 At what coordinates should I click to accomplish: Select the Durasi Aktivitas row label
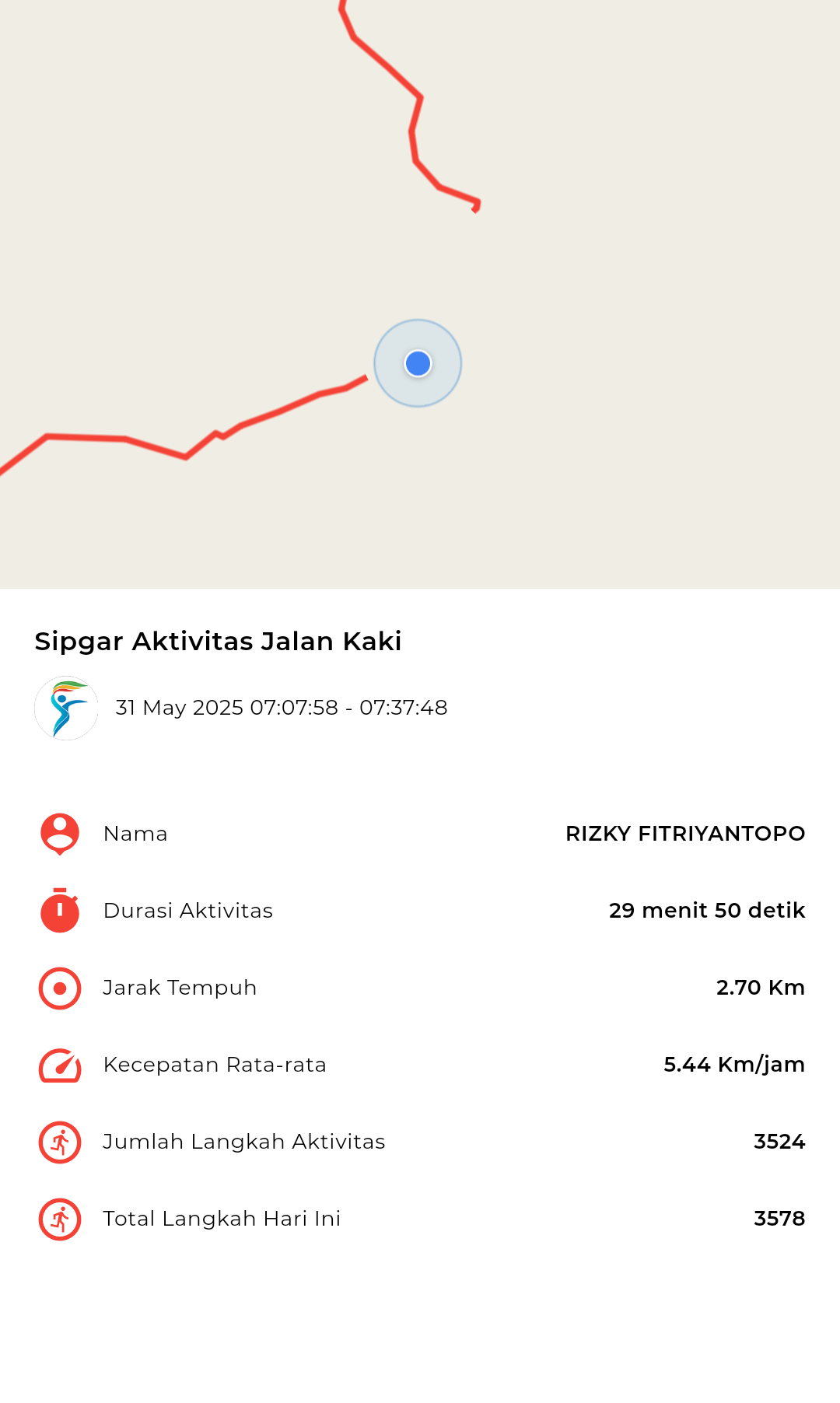point(187,911)
